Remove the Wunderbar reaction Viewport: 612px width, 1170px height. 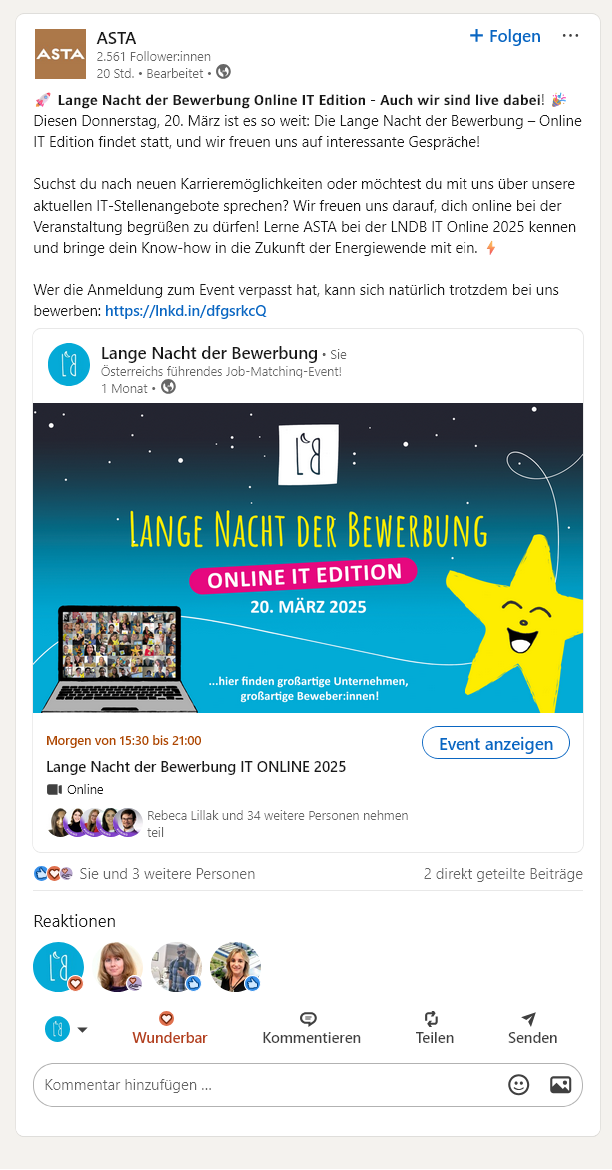tap(169, 1028)
